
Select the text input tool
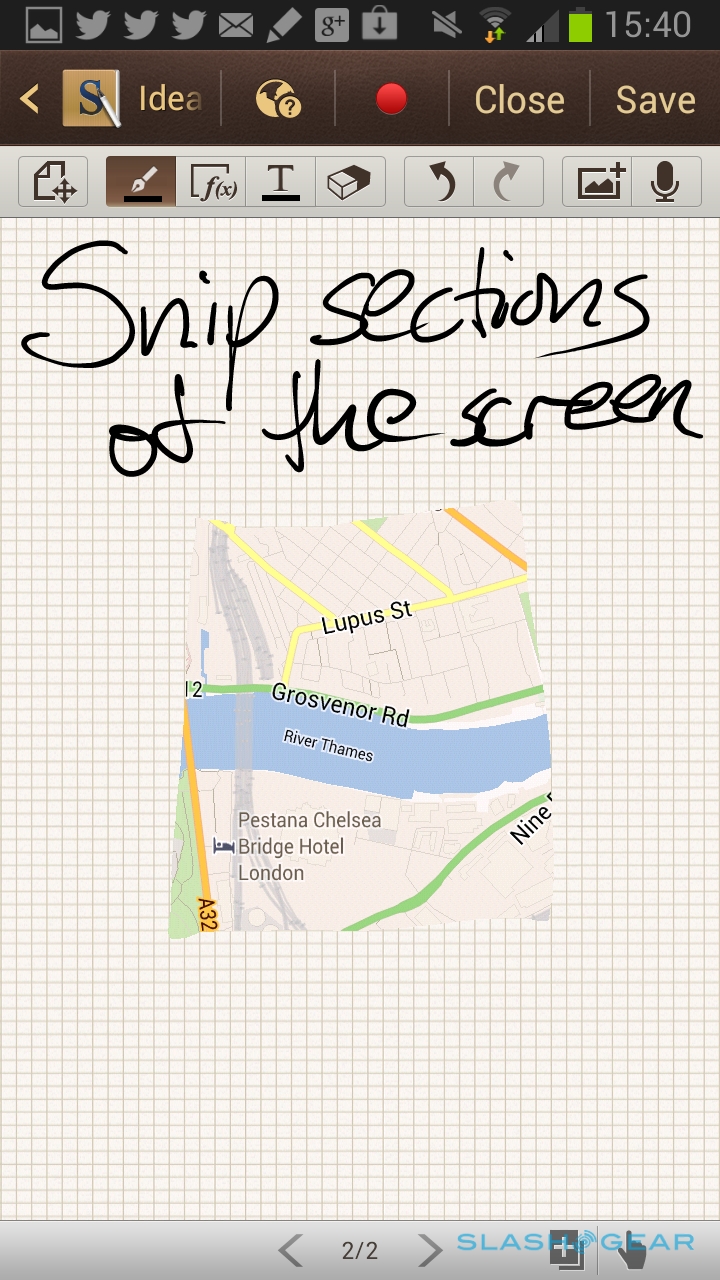[x=281, y=182]
